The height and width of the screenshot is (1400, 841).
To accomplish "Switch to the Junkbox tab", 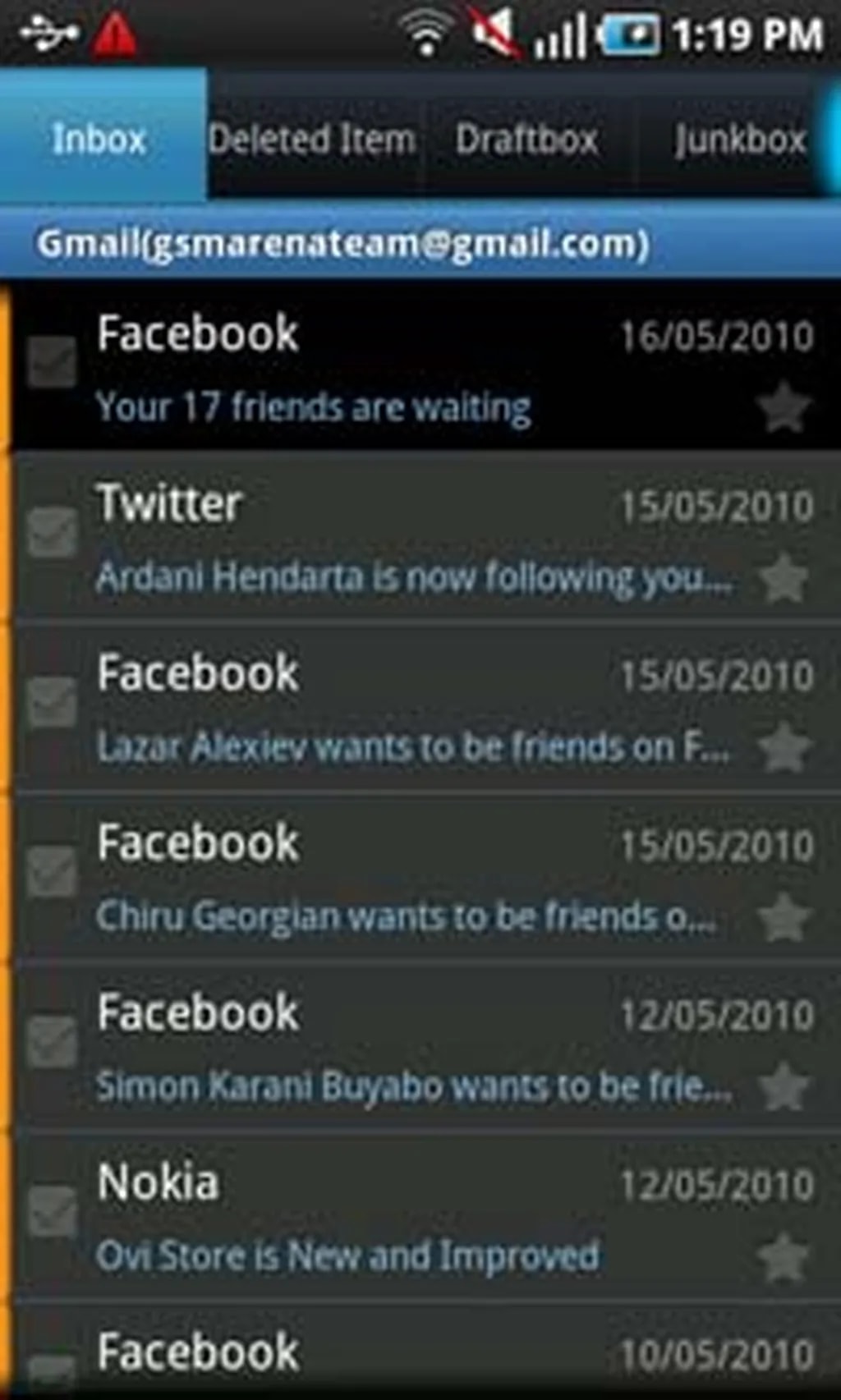I will (739, 138).
